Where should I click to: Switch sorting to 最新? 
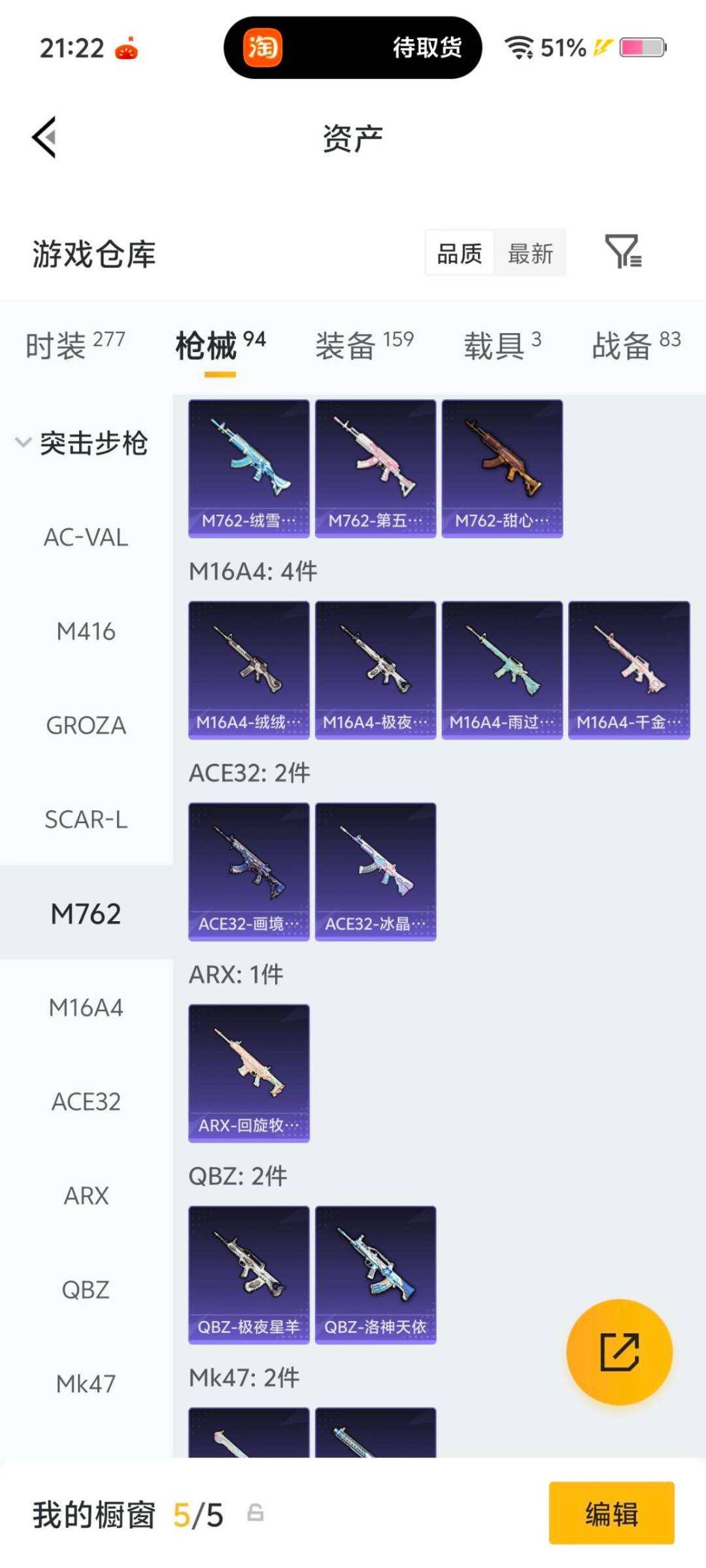(531, 253)
